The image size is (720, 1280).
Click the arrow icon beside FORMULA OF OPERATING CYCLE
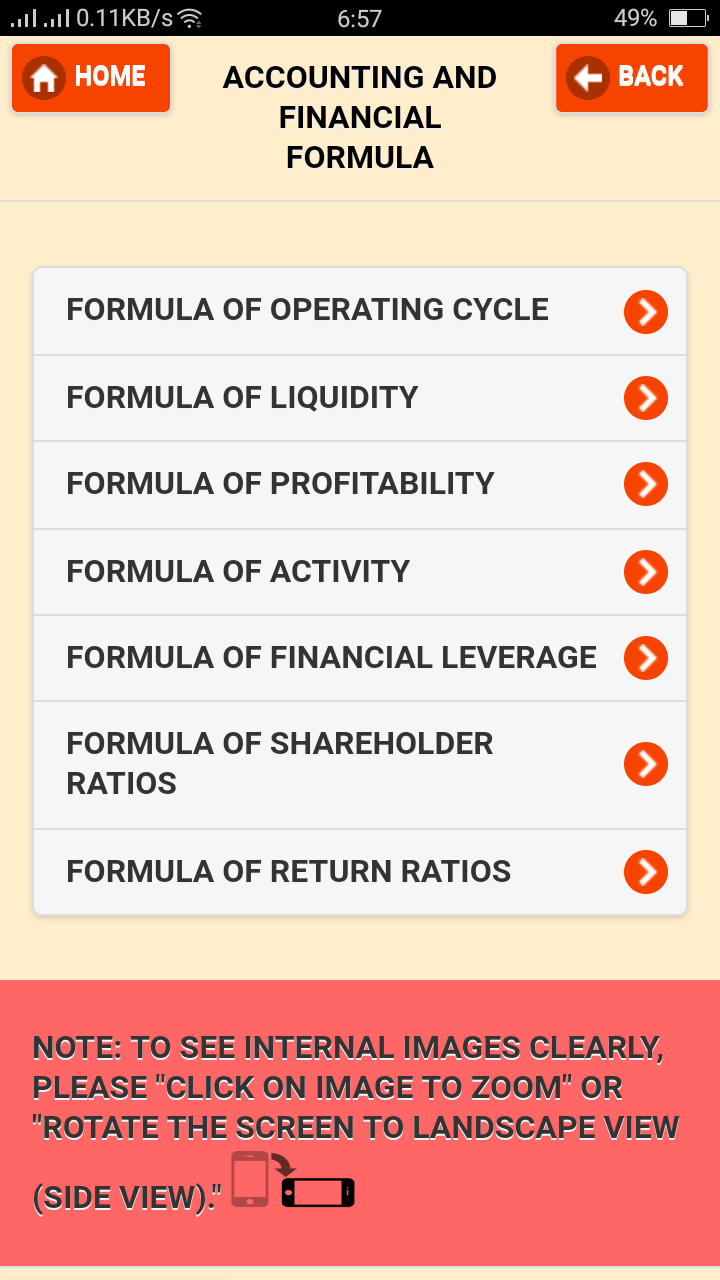(x=645, y=311)
